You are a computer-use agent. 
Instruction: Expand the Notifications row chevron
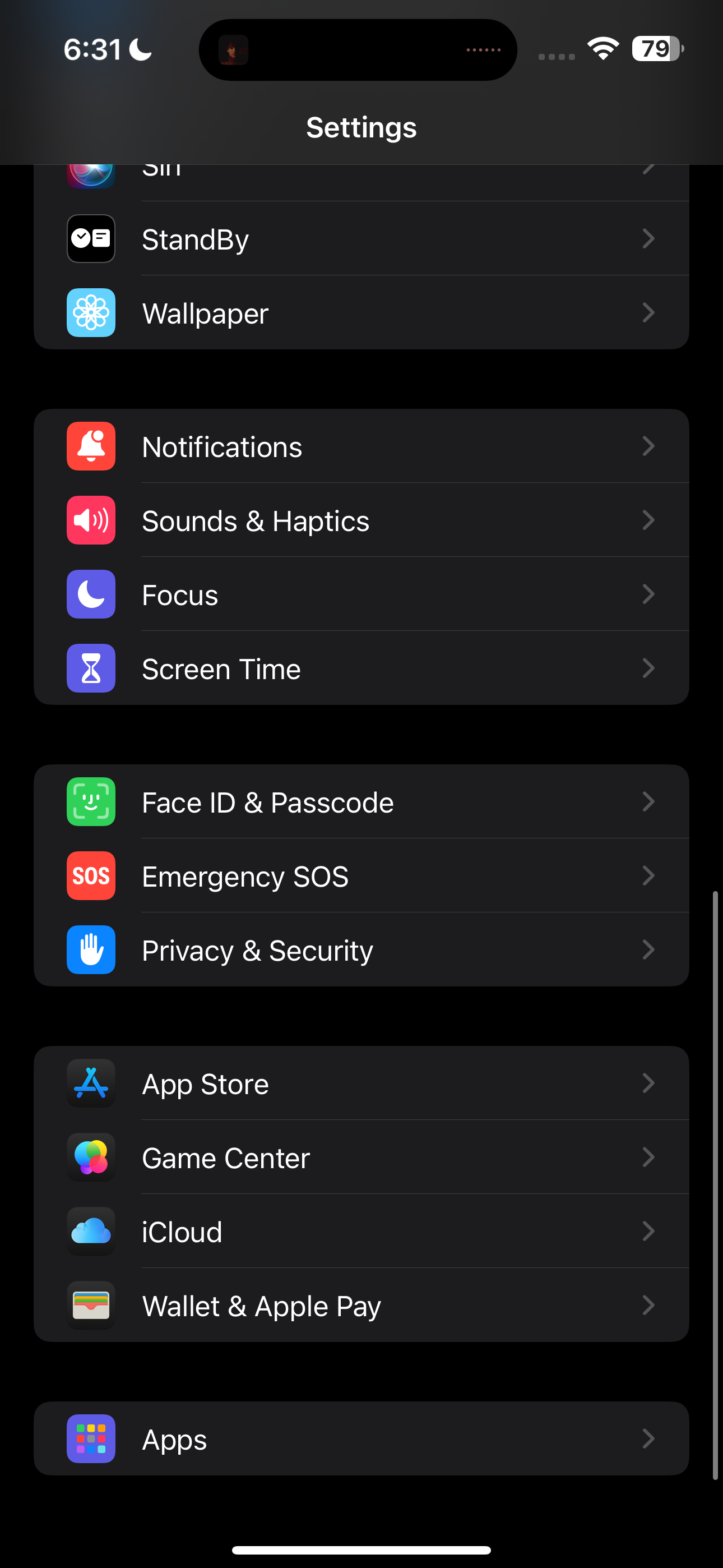[x=649, y=446]
